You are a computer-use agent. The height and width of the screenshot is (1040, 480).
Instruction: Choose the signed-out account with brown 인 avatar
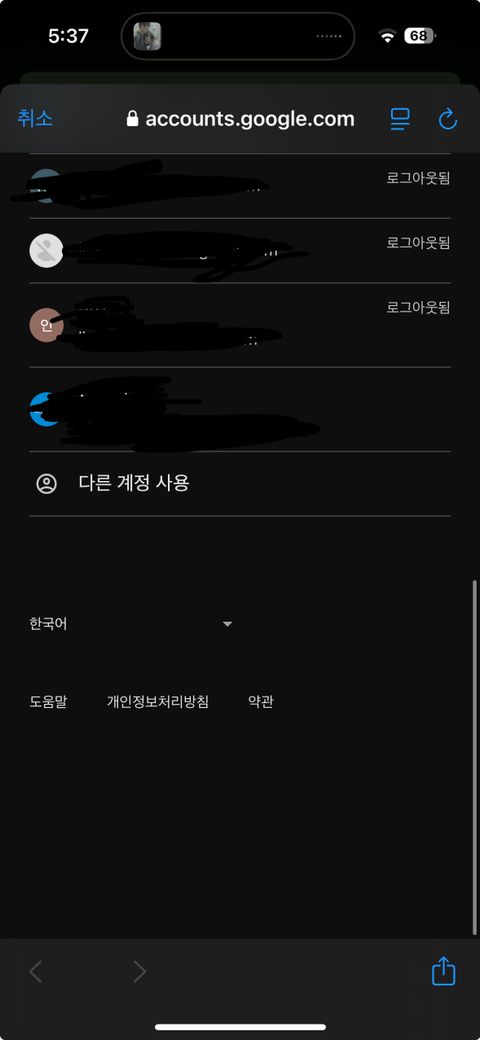[240, 325]
